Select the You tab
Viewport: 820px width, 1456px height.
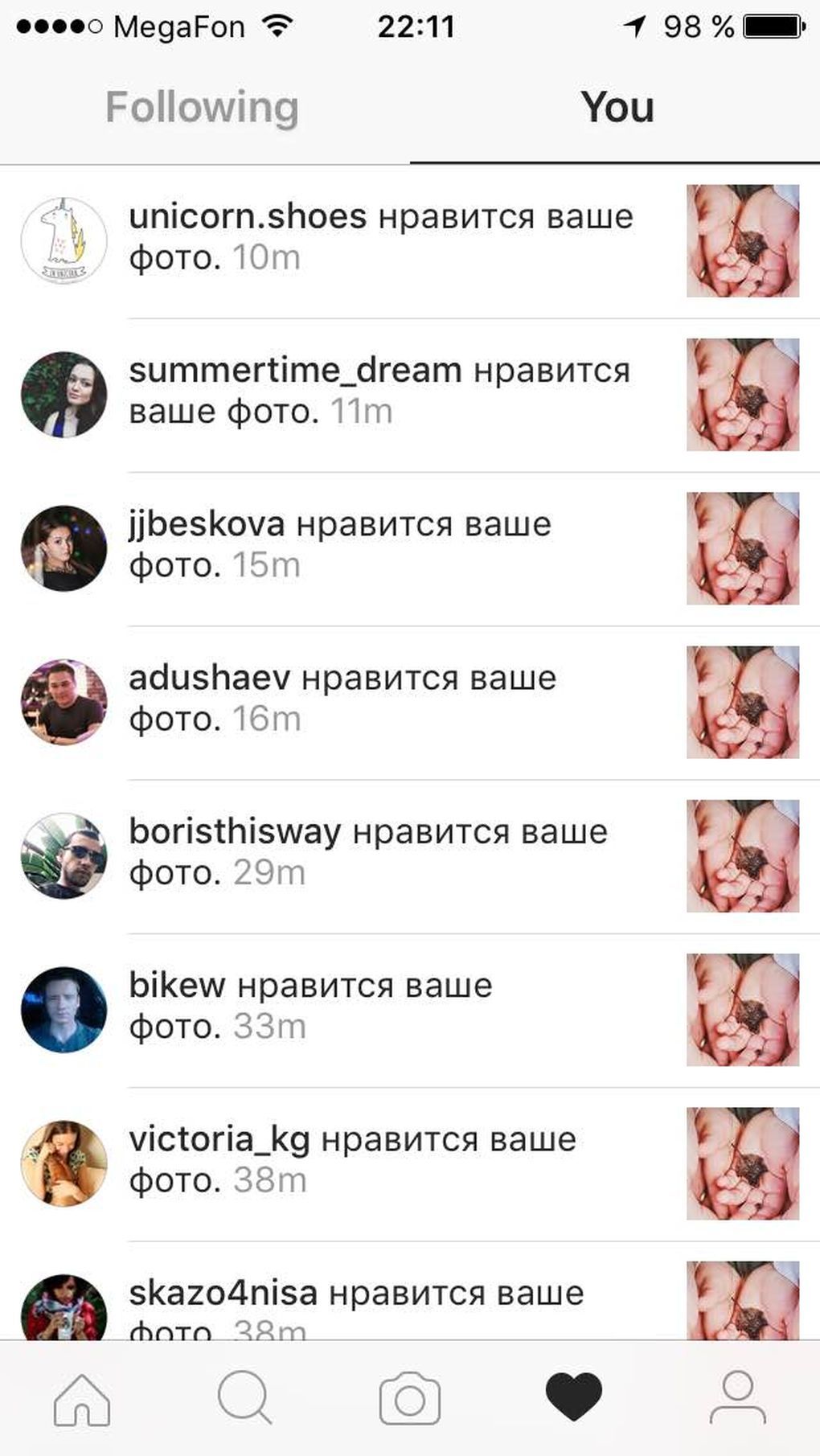click(x=617, y=108)
